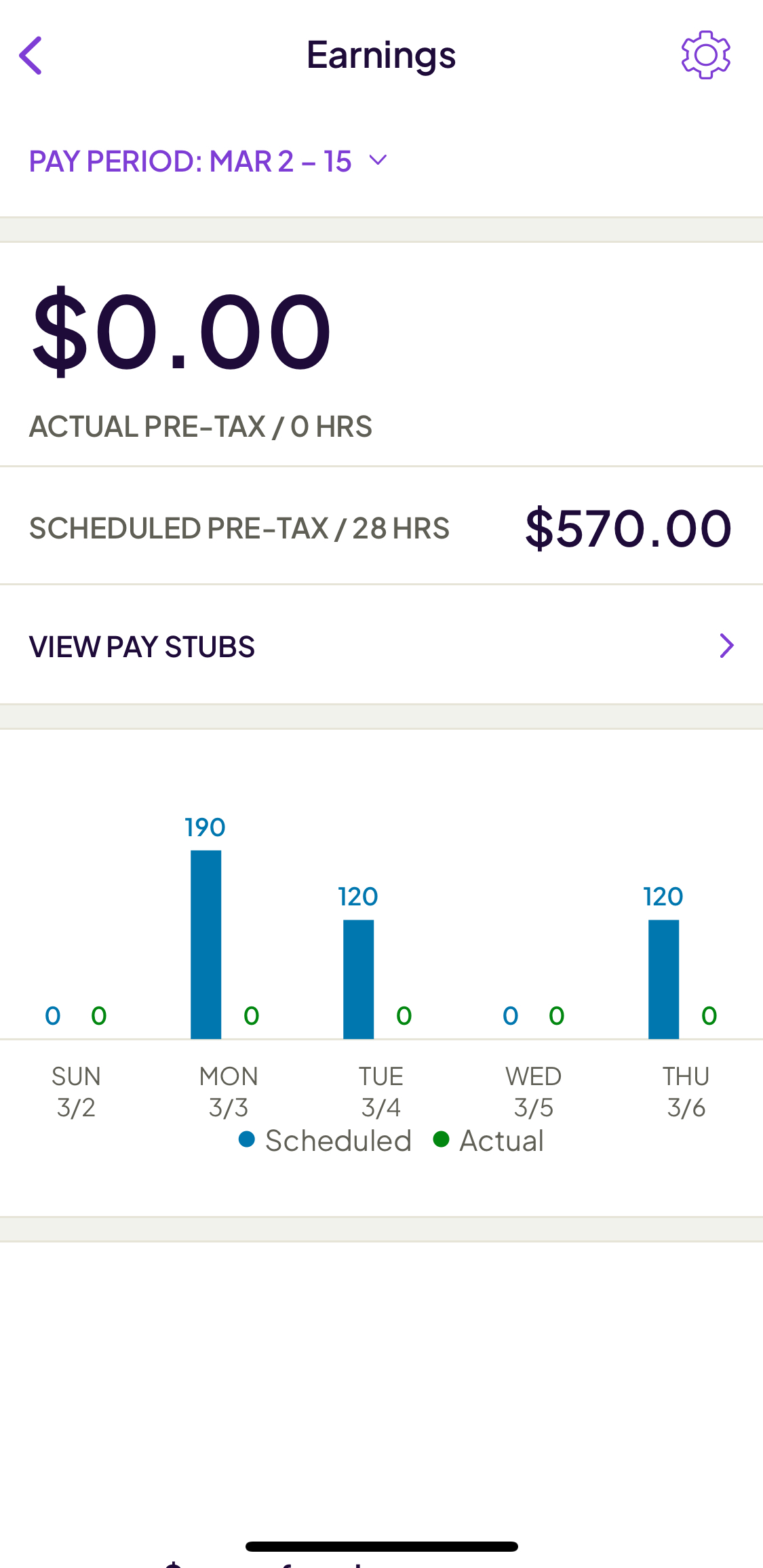Tap the blue Scheduled legend dot
The height and width of the screenshot is (1568, 763).
coord(247,1140)
